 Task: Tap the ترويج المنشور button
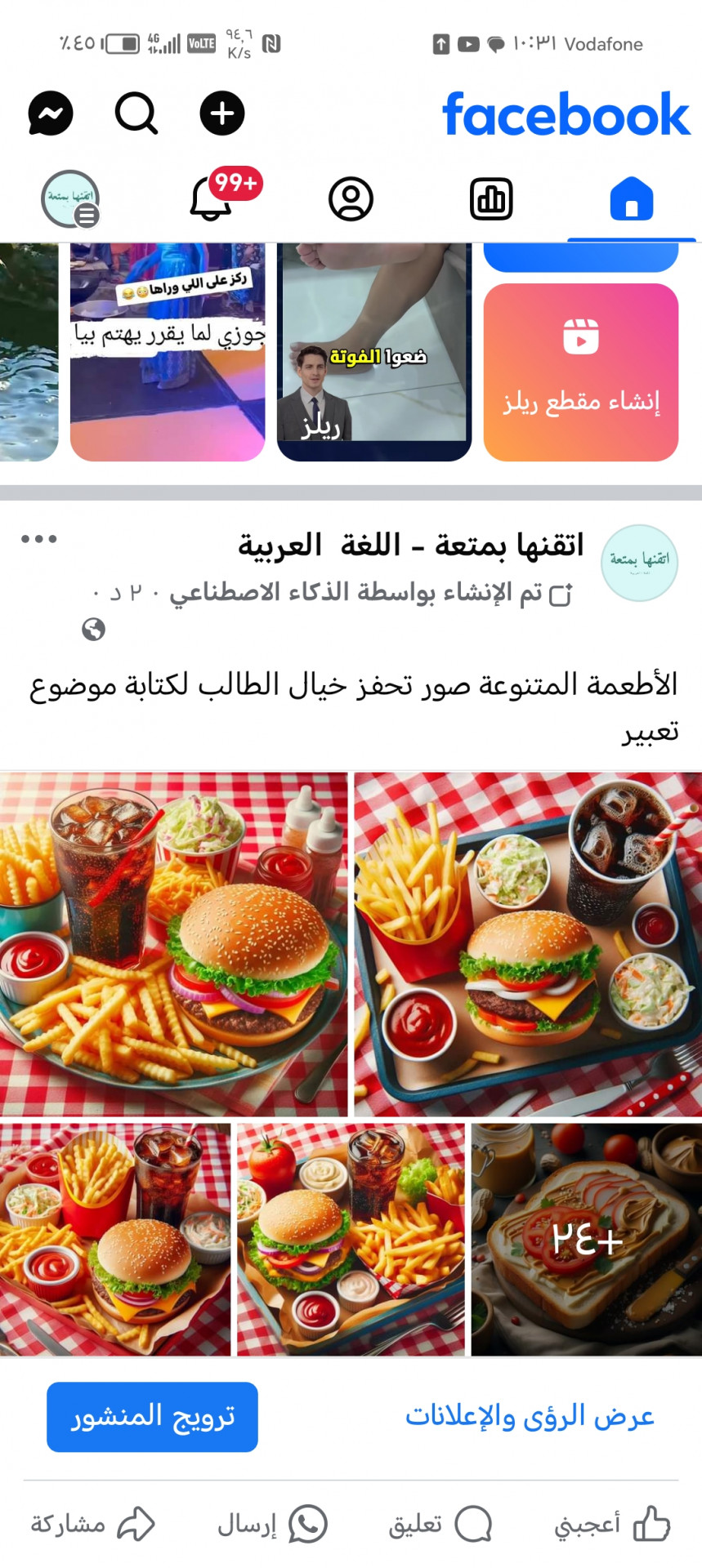click(x=152, y=1417)
